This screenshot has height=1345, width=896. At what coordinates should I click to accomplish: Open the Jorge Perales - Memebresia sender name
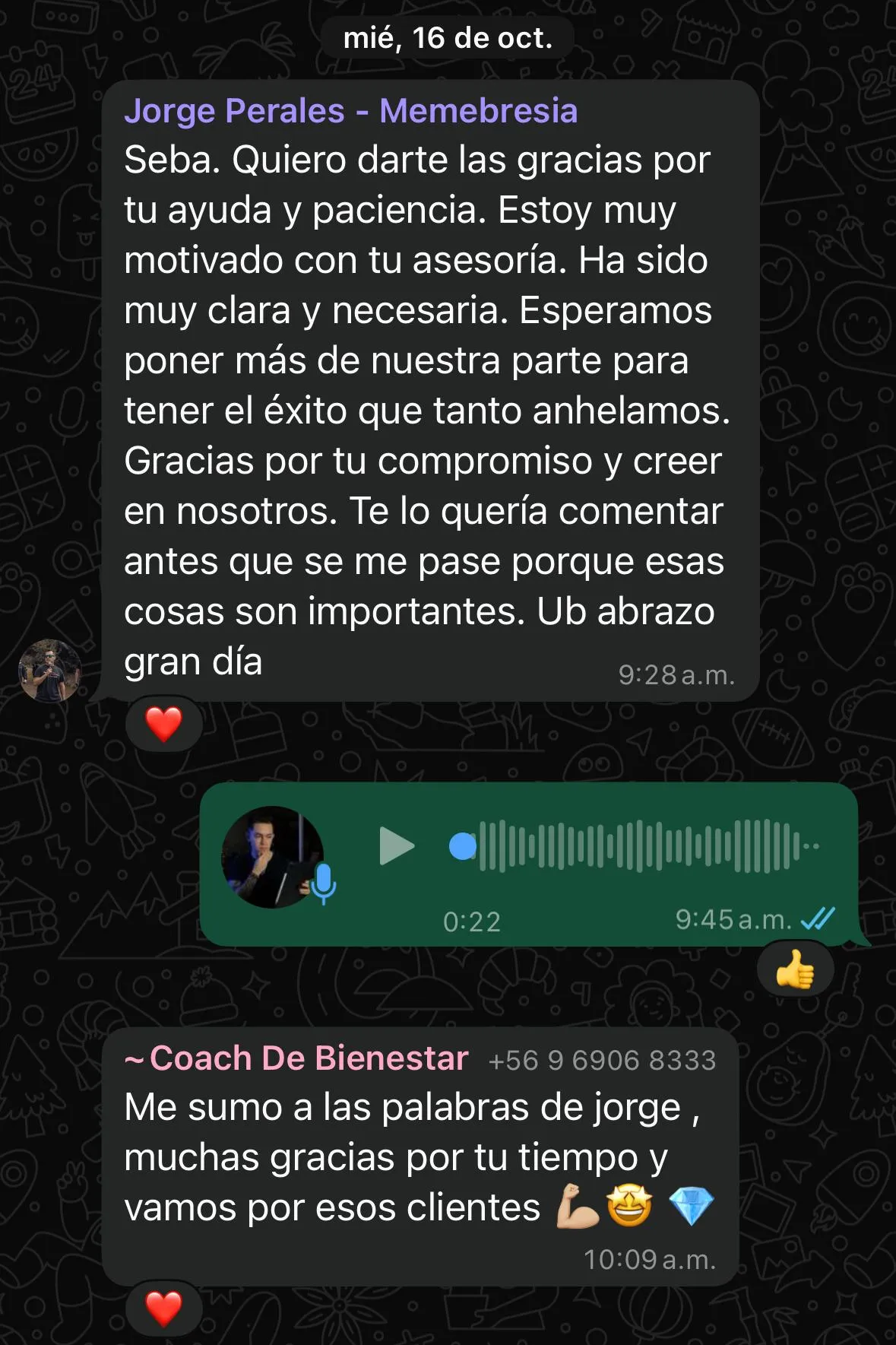(x=350, y=111)
